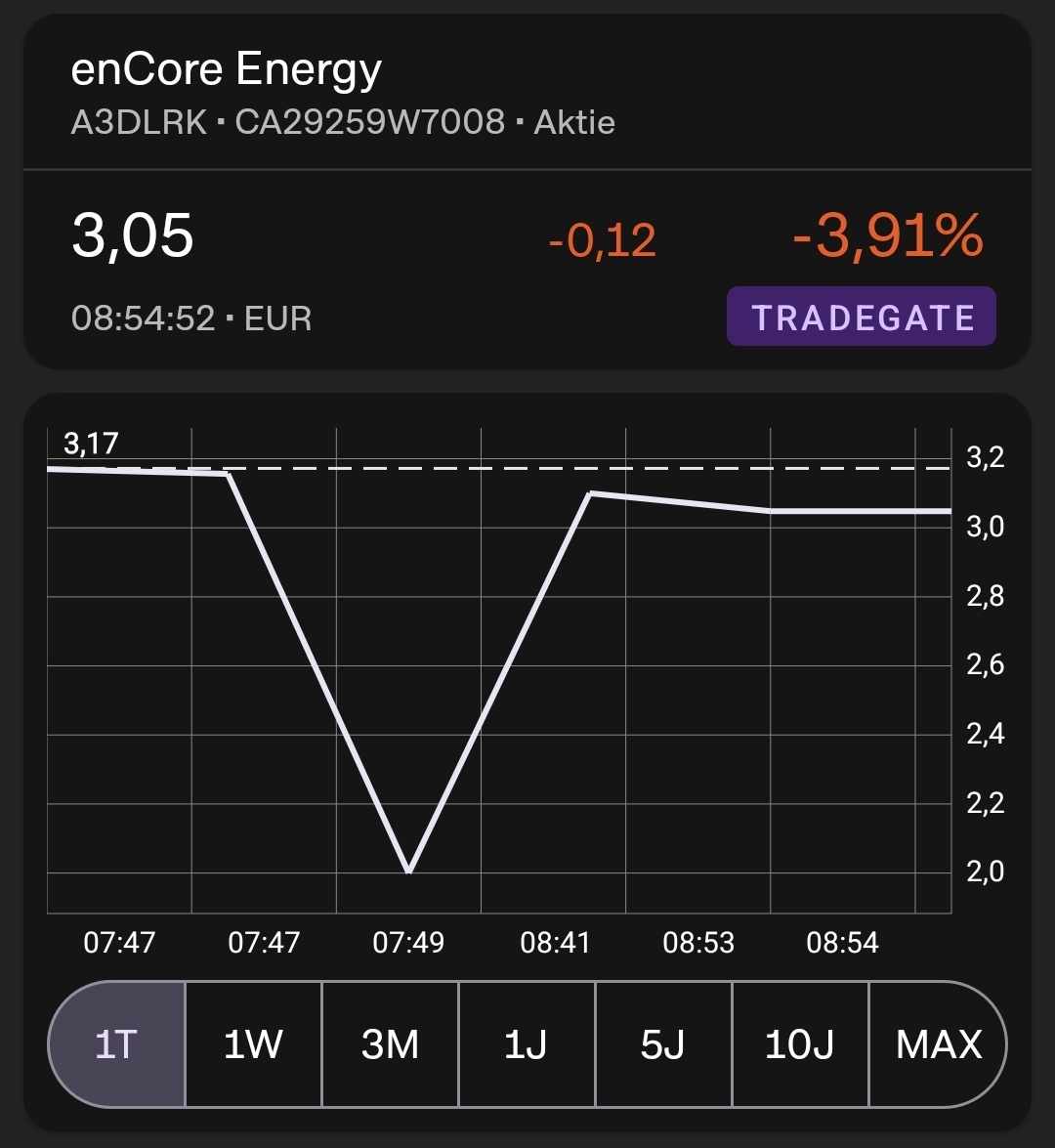Select the 10J chart range
The image size is (1055, 1148).
799,1044
